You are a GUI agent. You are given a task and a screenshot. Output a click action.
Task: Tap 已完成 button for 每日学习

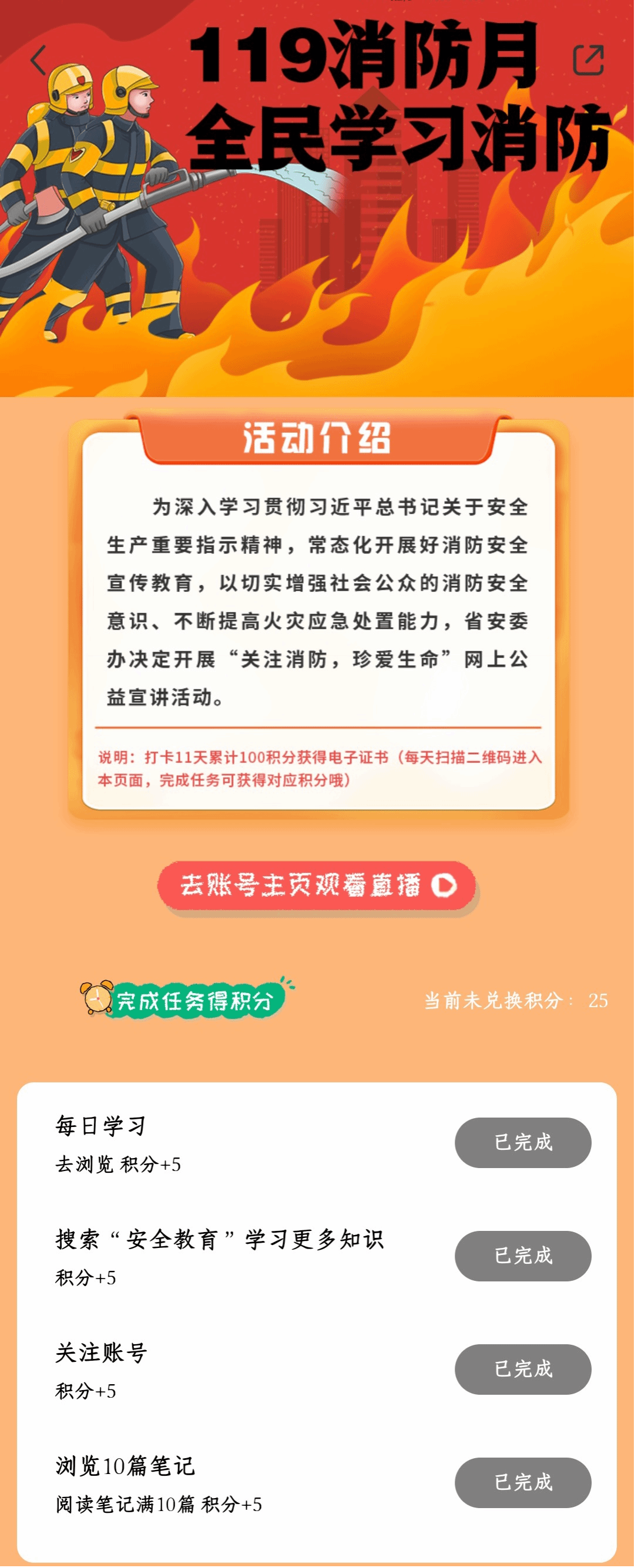click(x=522, y=1142)
